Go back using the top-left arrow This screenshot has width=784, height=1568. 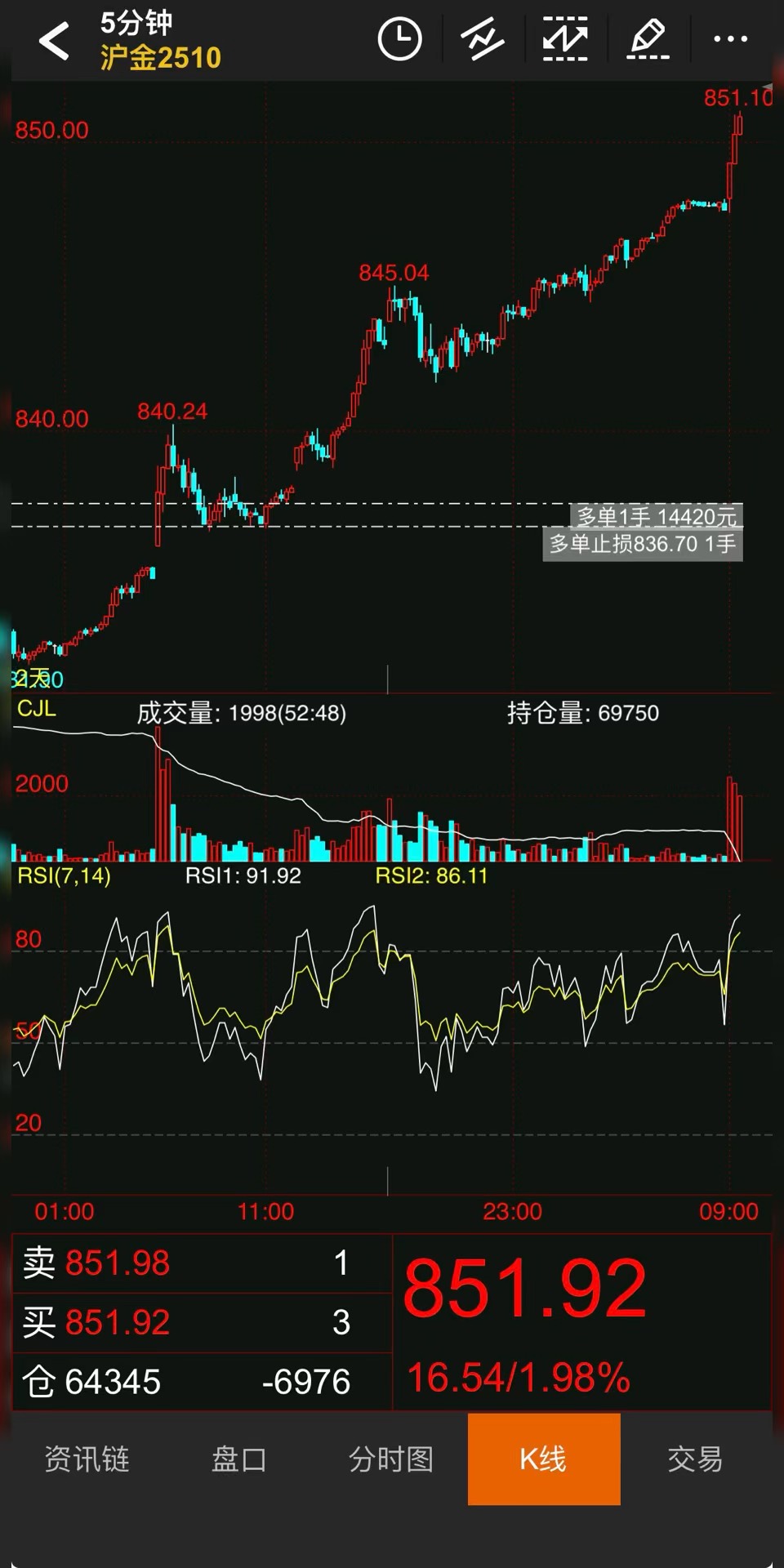coord(54,40)
